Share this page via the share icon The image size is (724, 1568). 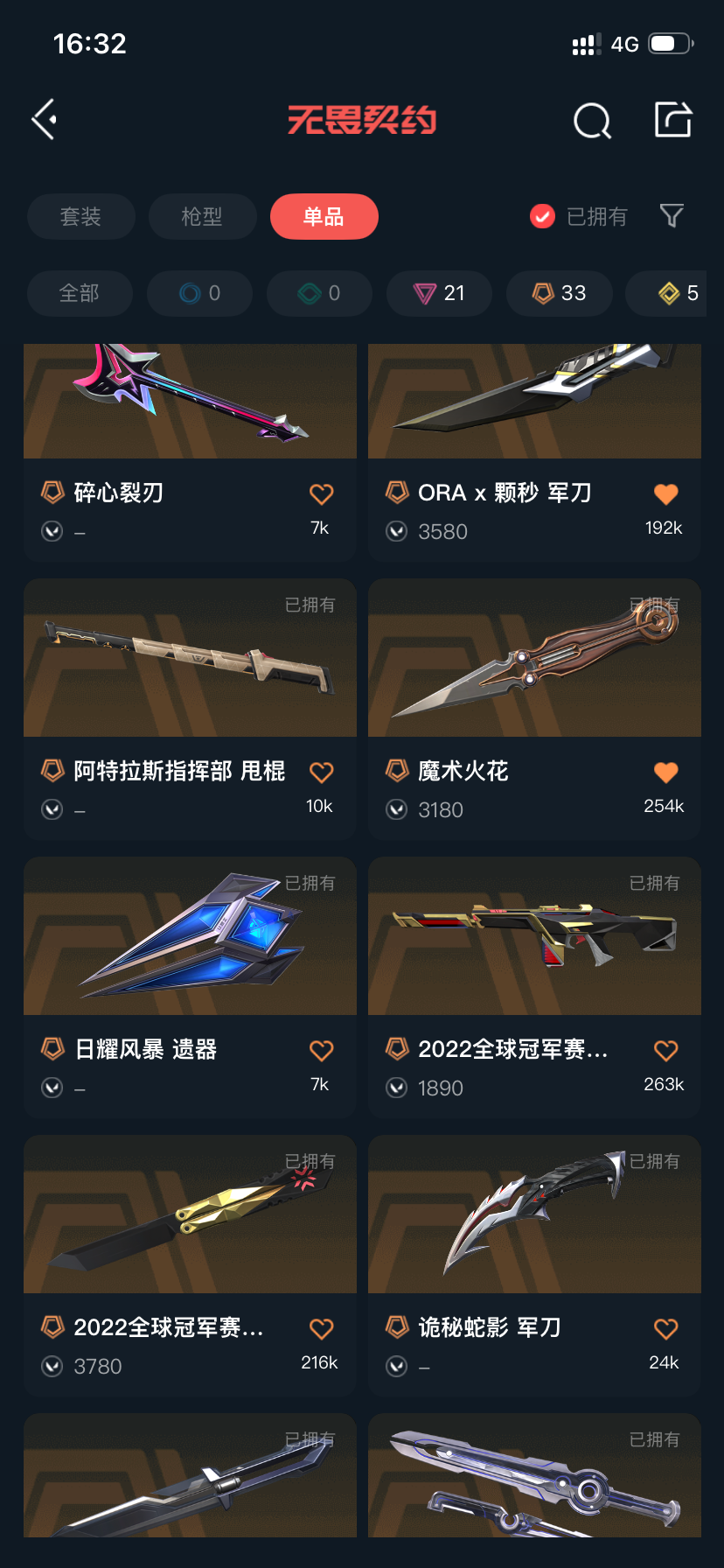pos(673,120)
